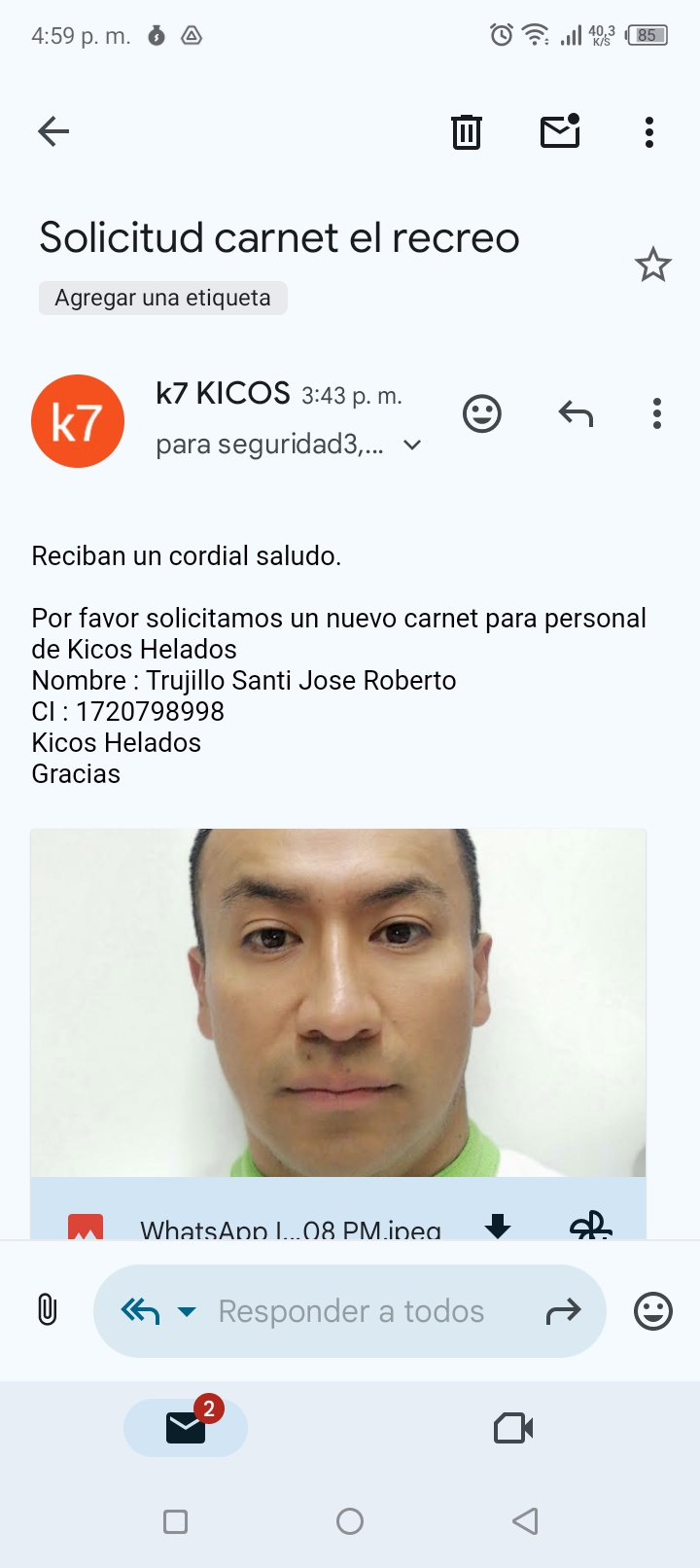Go back to the inbox
This screenshot has width=700, height=1568.
point(53,131)
